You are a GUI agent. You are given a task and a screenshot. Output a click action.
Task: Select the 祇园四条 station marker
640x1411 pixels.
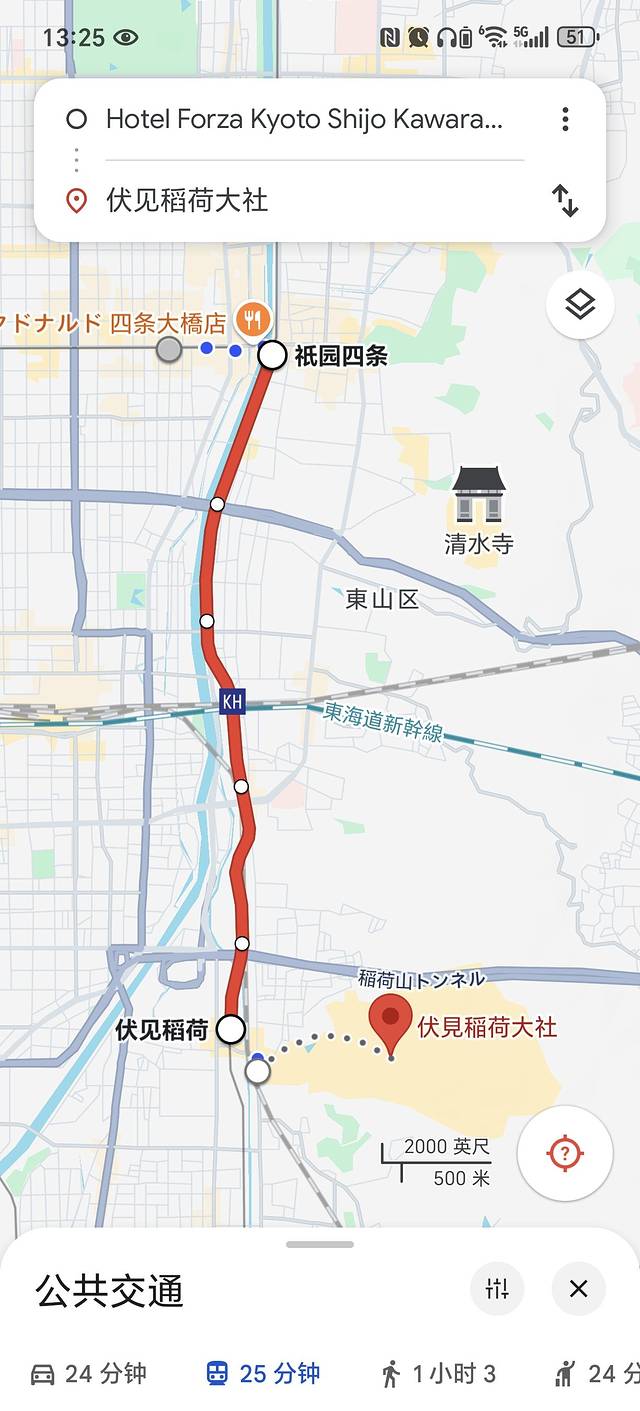pyautogui.click(x=272, y=355)
